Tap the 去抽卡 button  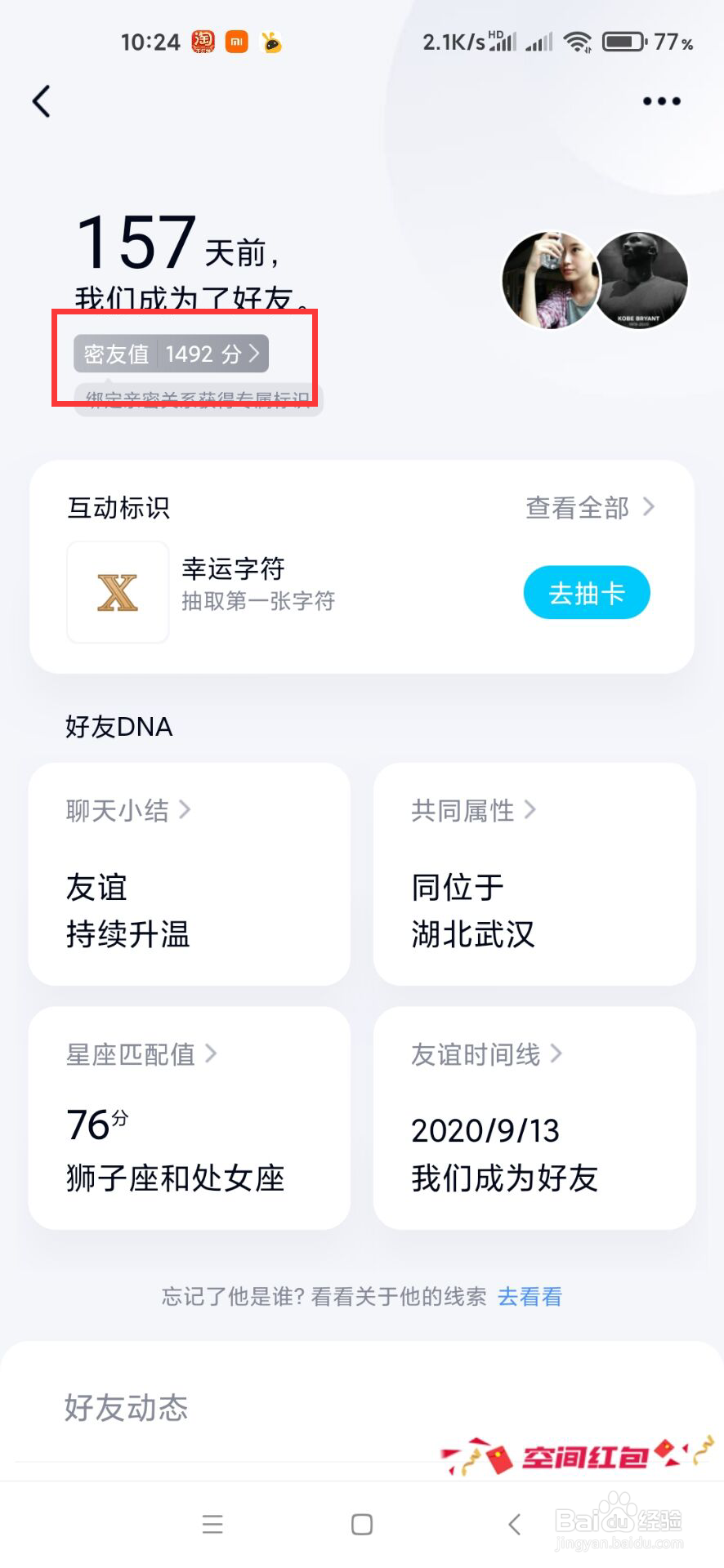[x=587, y=592]
